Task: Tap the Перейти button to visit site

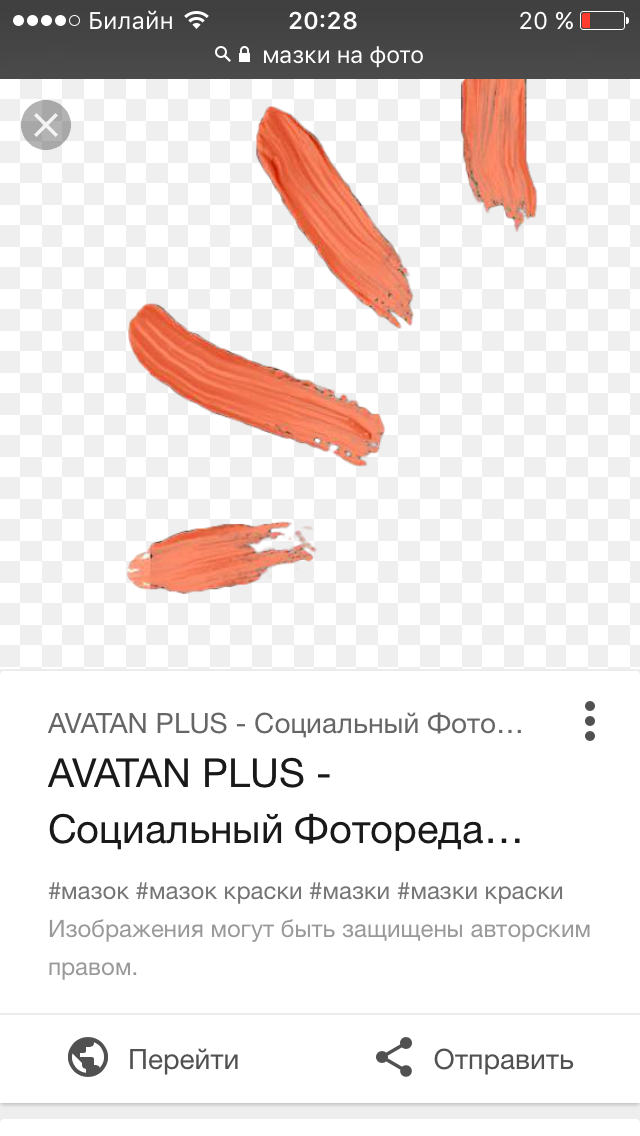Action: point(154,1059)
